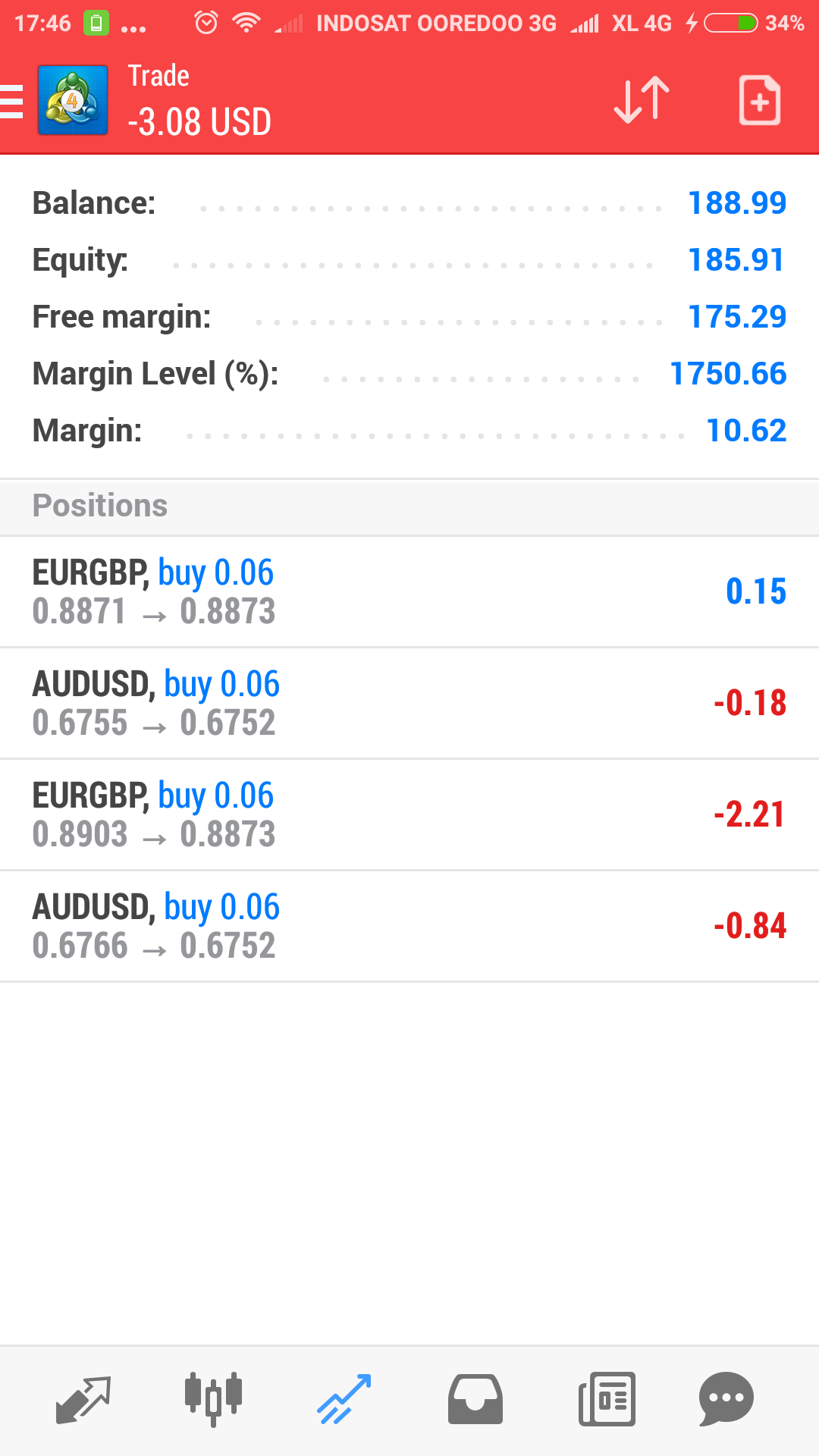Sort the open positions list
The height and width of the screenshot is (1456, 819).
[x=642, y=100]
